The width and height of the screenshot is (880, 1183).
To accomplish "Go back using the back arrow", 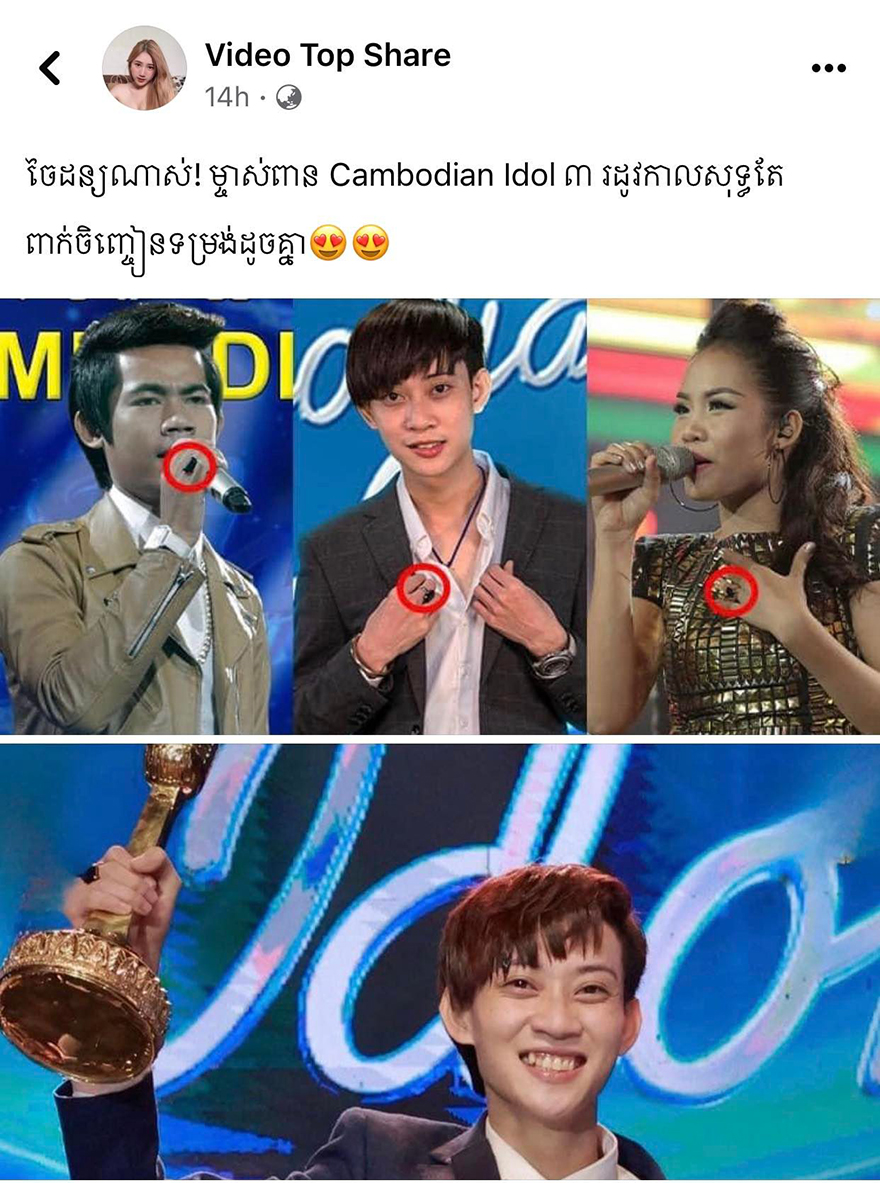I will pyautogui.click(x=50, y=68).
